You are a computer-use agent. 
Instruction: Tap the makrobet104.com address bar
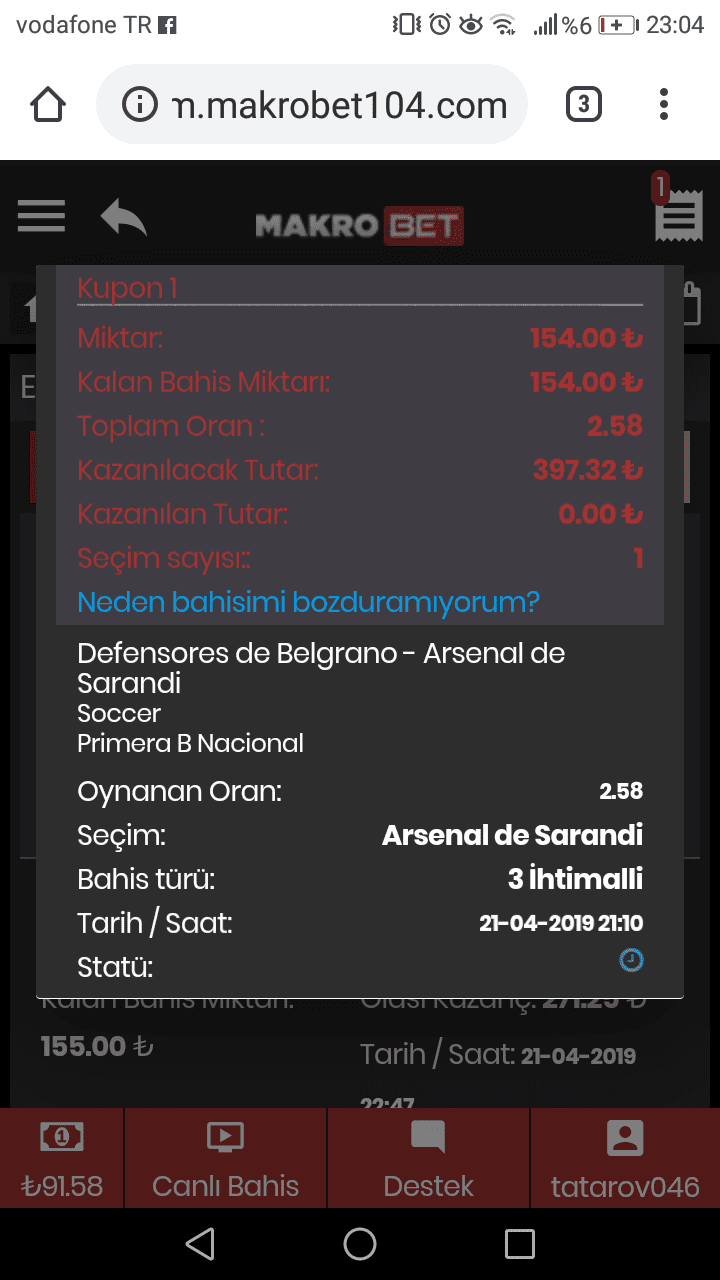(x=311, y=104)
